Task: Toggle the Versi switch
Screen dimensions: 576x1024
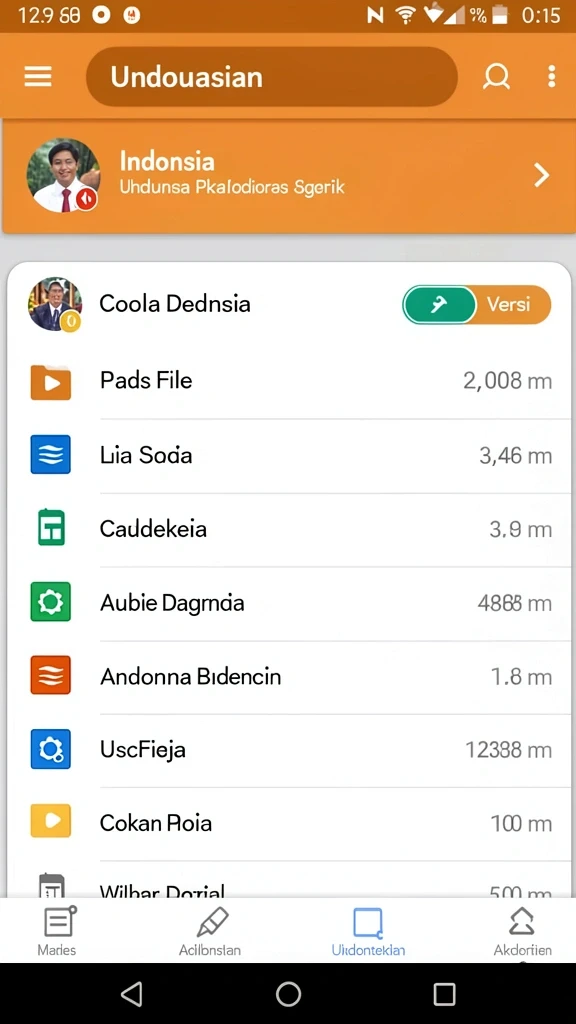Action: (x=477, y=304)
